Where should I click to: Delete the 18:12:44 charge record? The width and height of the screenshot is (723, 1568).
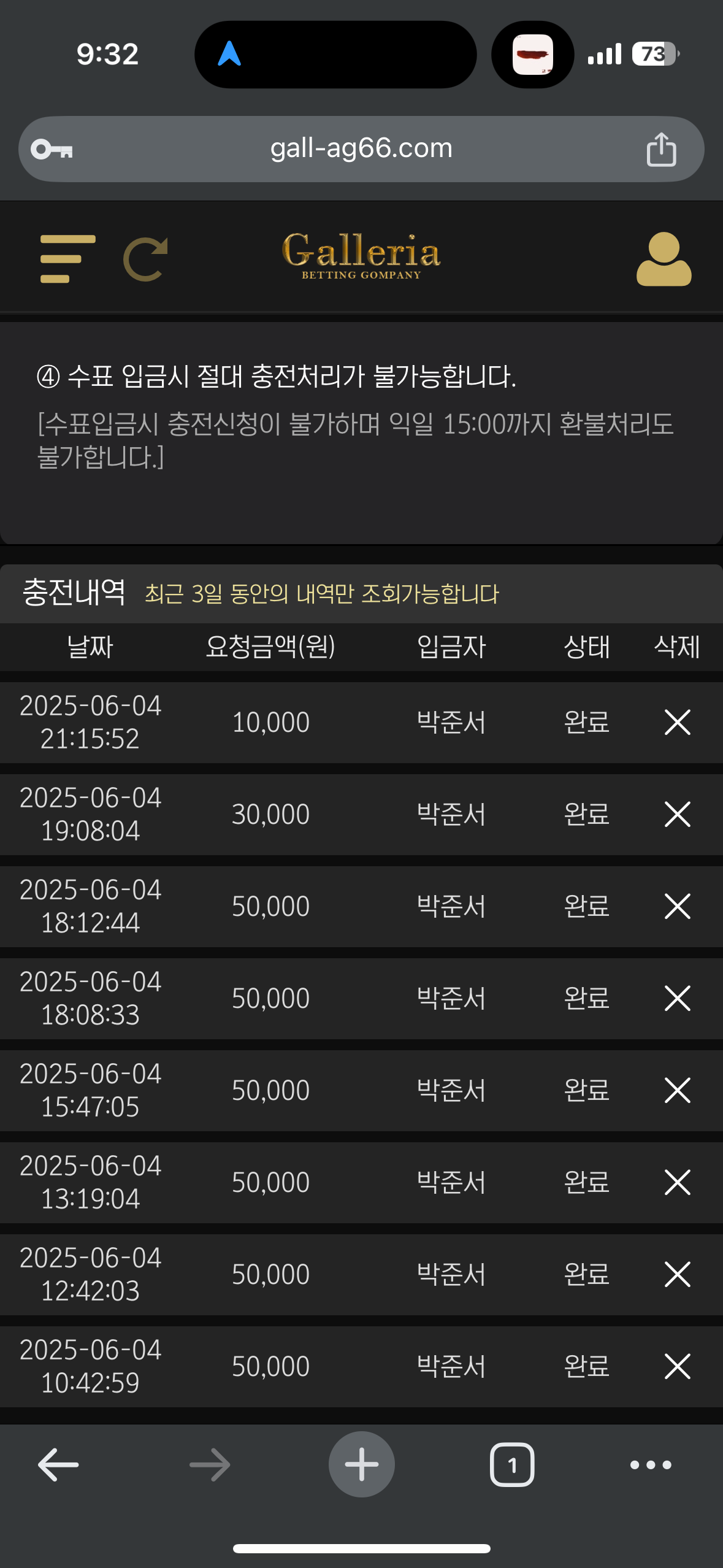(x=677, y=906)
